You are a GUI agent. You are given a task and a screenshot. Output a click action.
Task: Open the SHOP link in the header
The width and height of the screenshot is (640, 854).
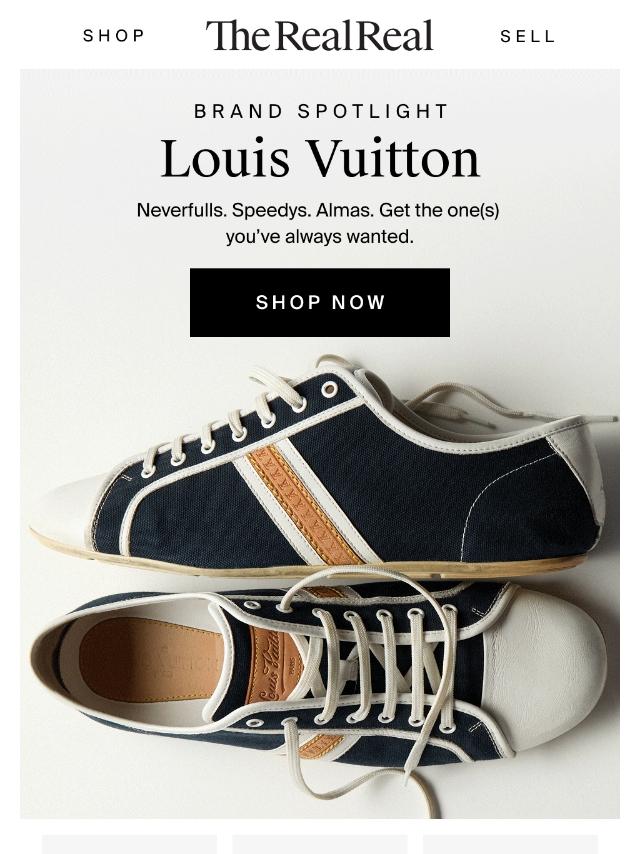114,36
